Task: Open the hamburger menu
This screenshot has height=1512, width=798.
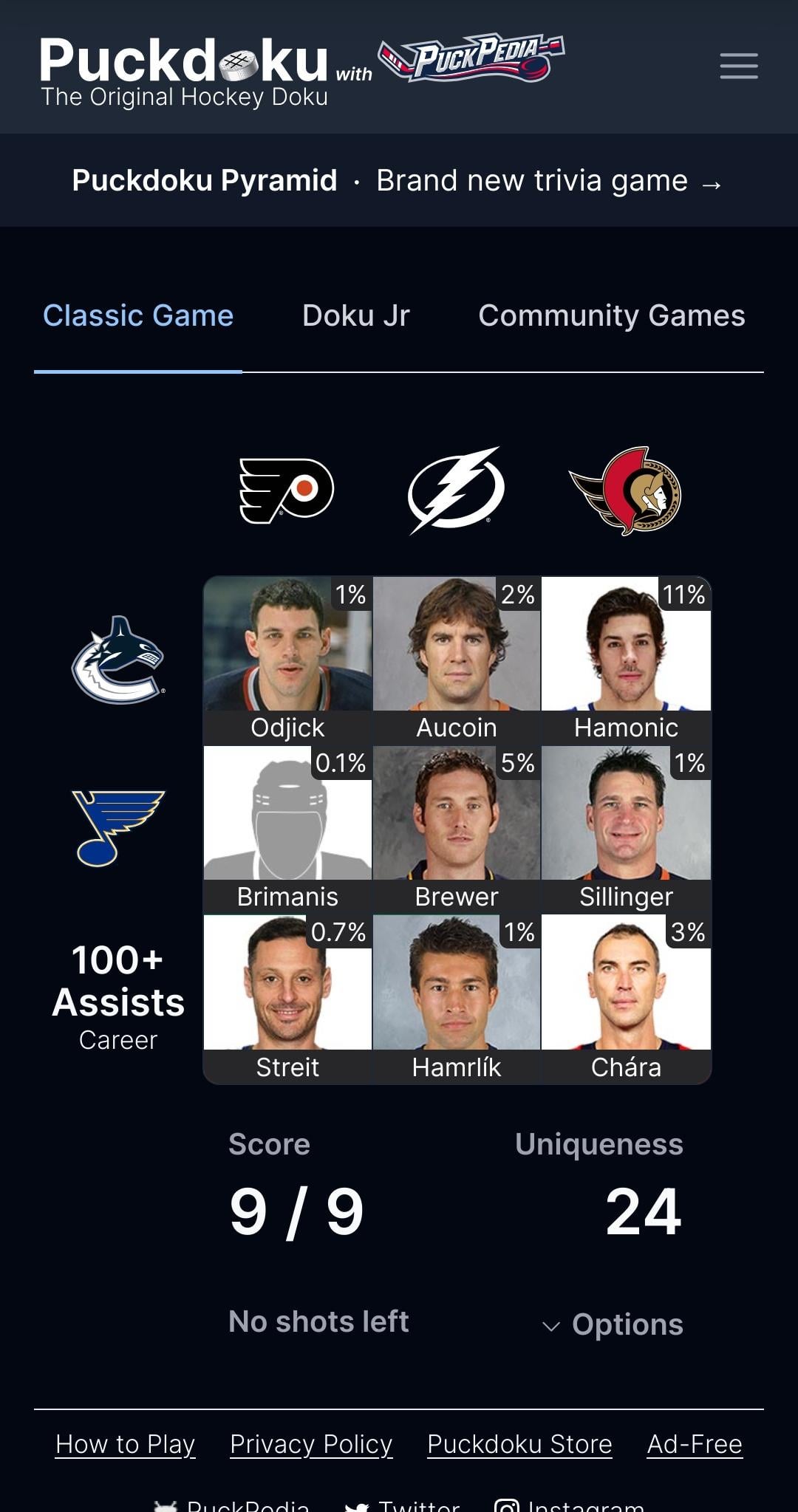Action: [739, 66]
